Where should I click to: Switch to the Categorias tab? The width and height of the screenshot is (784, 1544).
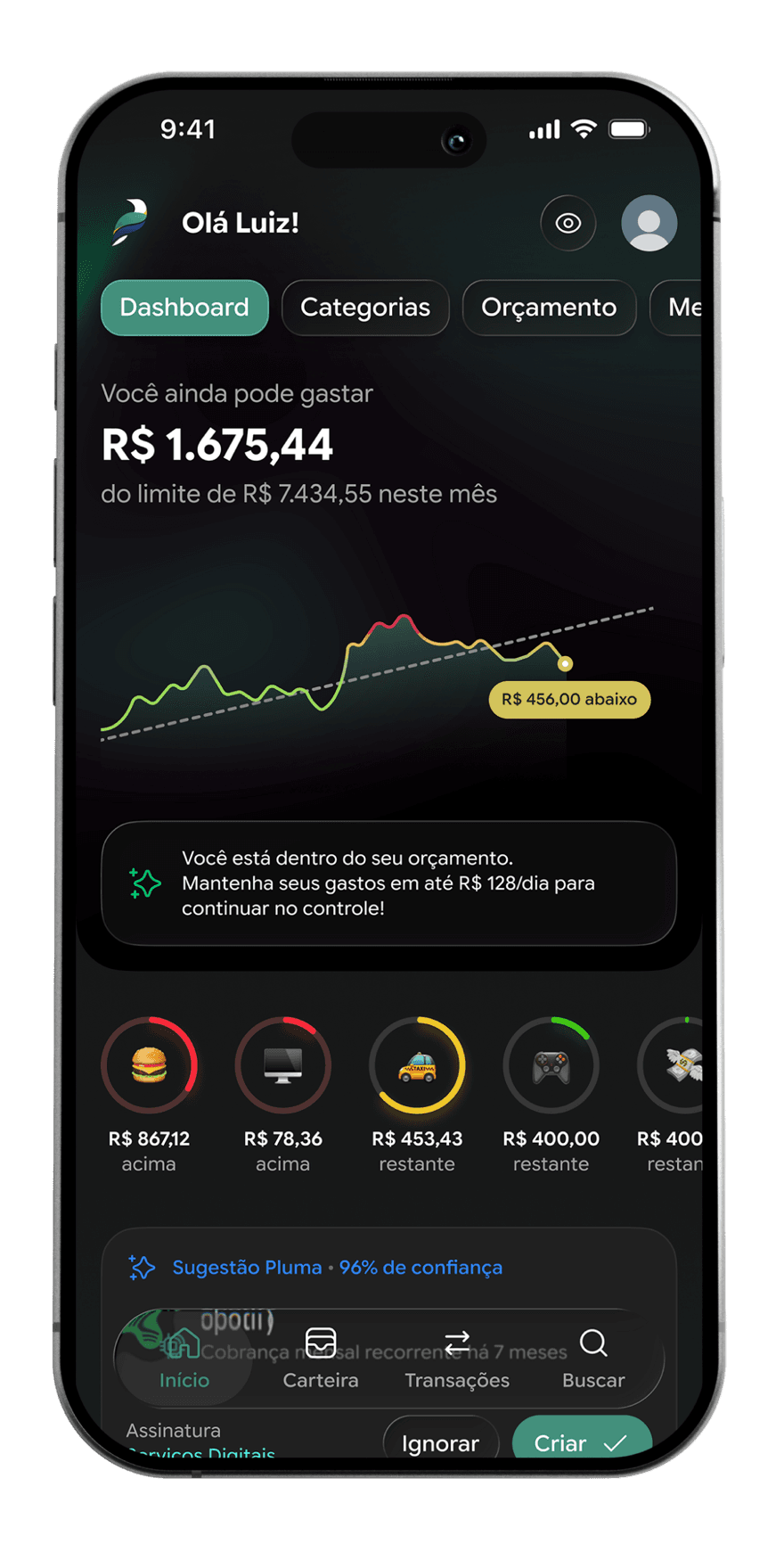pyautogui.click(x=365, y=308)
